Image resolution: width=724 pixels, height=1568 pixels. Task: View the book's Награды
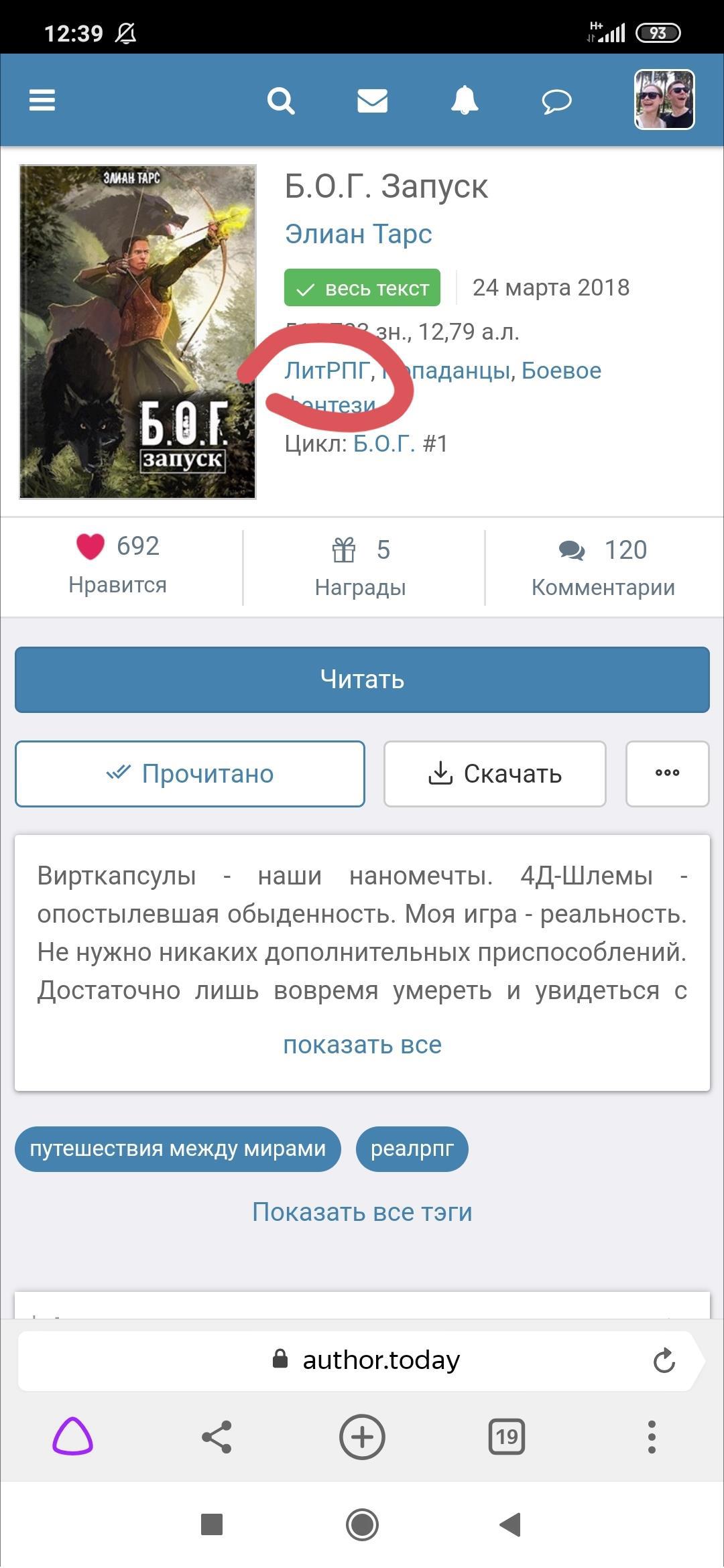pos(361,567)
